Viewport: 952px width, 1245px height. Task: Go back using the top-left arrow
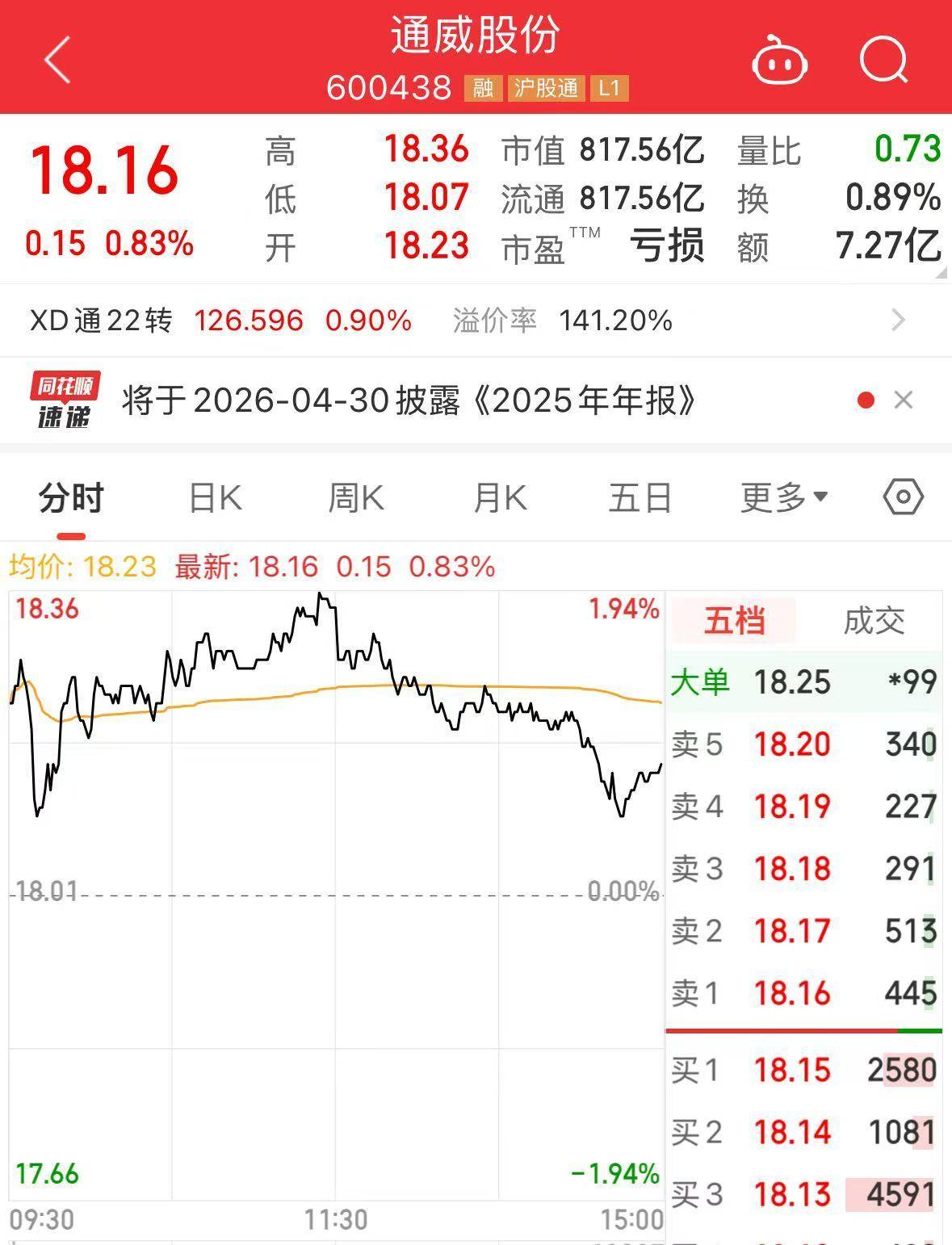click(x=58, y=60)
